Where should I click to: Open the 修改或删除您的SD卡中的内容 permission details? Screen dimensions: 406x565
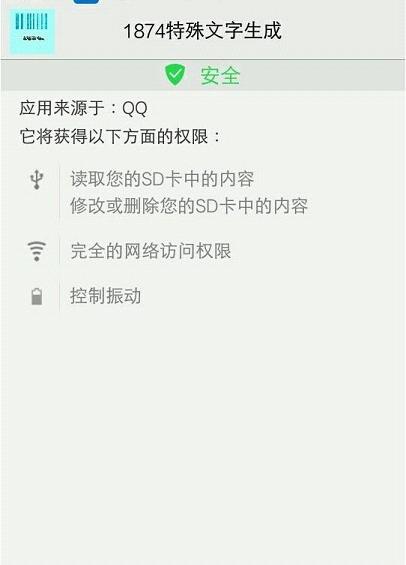tap(189, 206)
